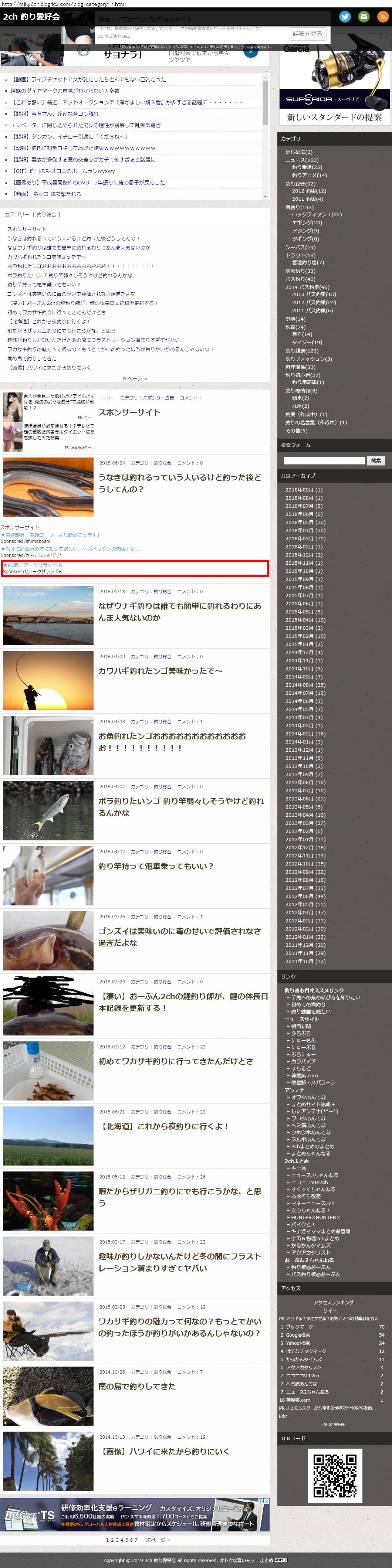
Task: Open the mail icon in header
Action: (364, 16)
